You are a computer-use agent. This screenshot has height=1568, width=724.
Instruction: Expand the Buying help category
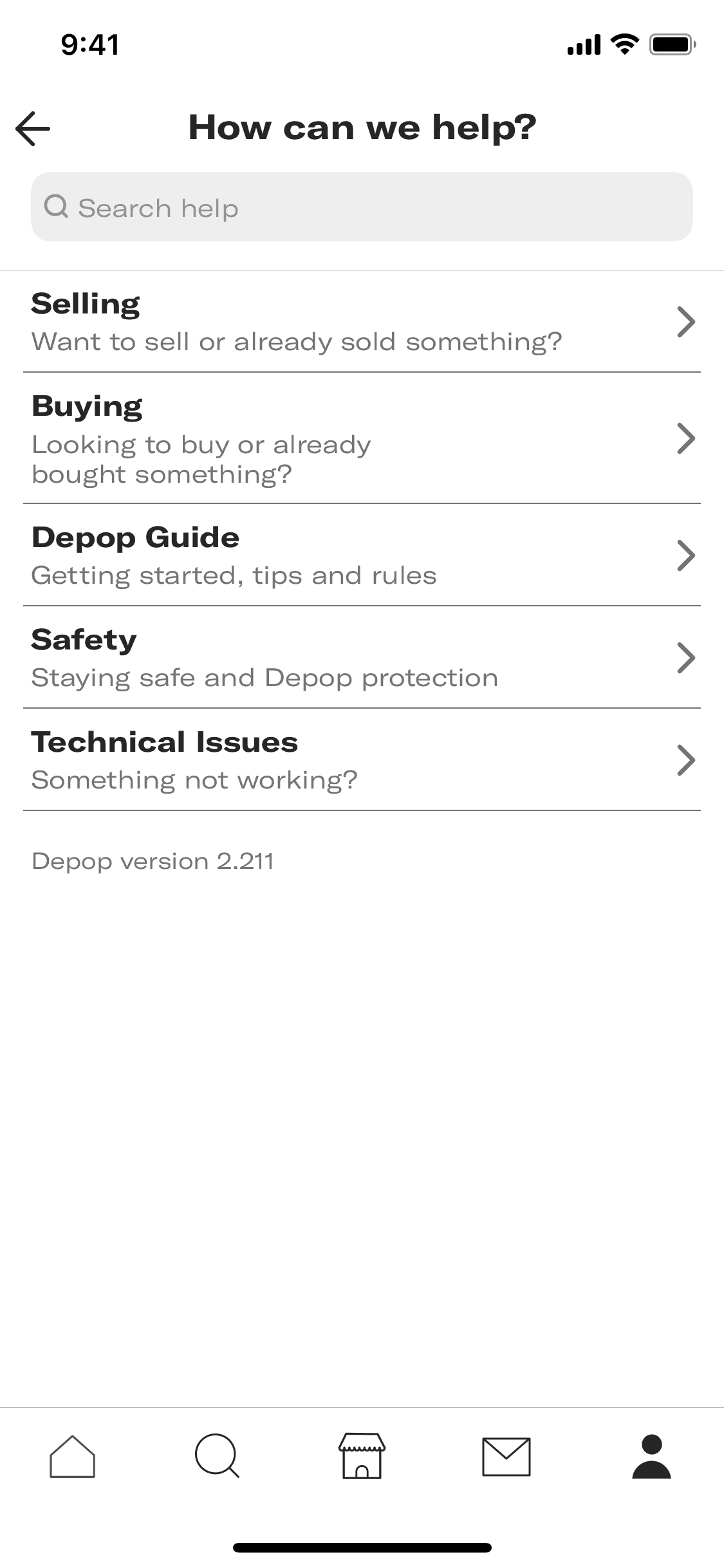click(686, 438)
